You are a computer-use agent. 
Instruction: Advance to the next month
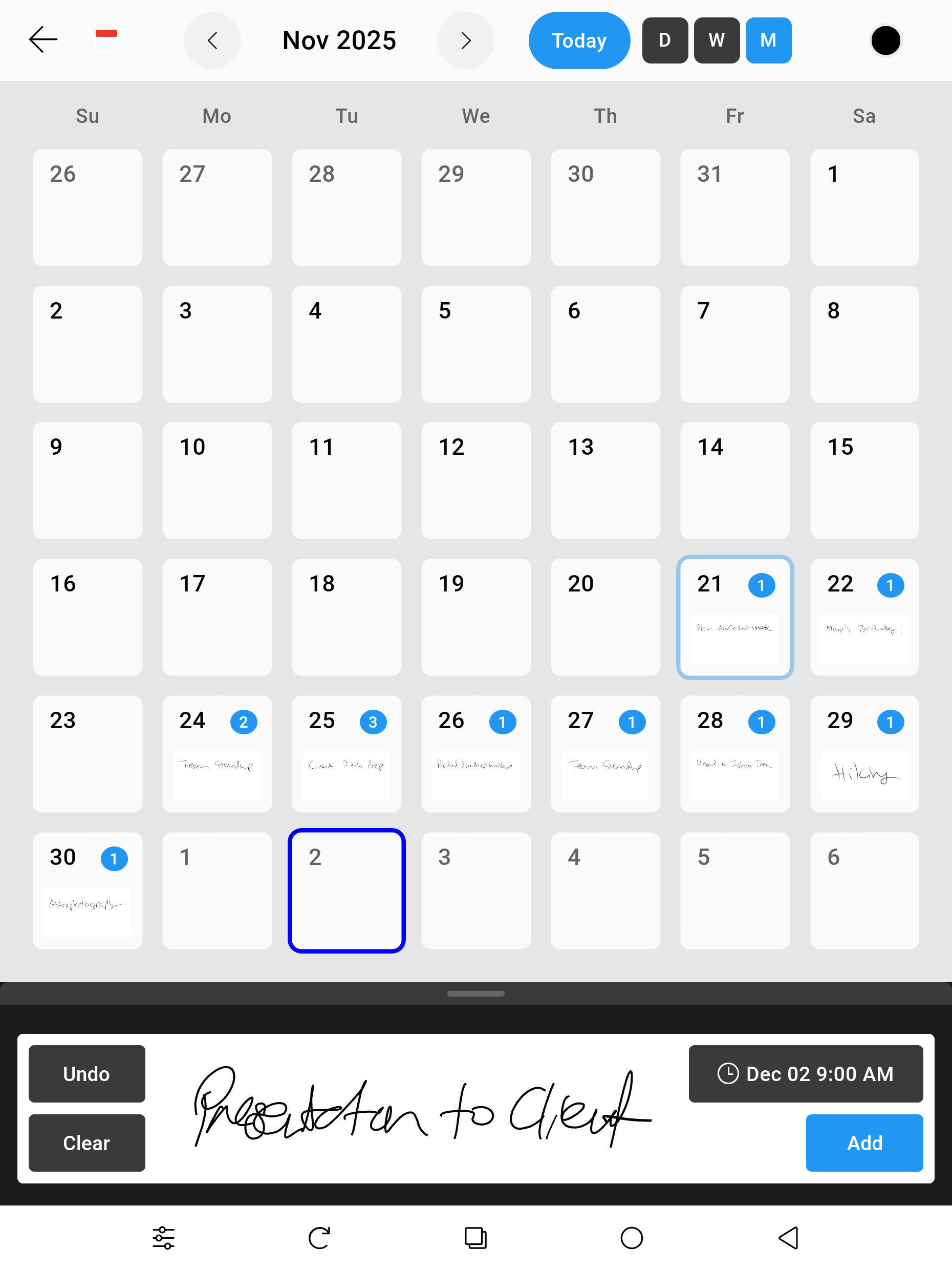465,40
